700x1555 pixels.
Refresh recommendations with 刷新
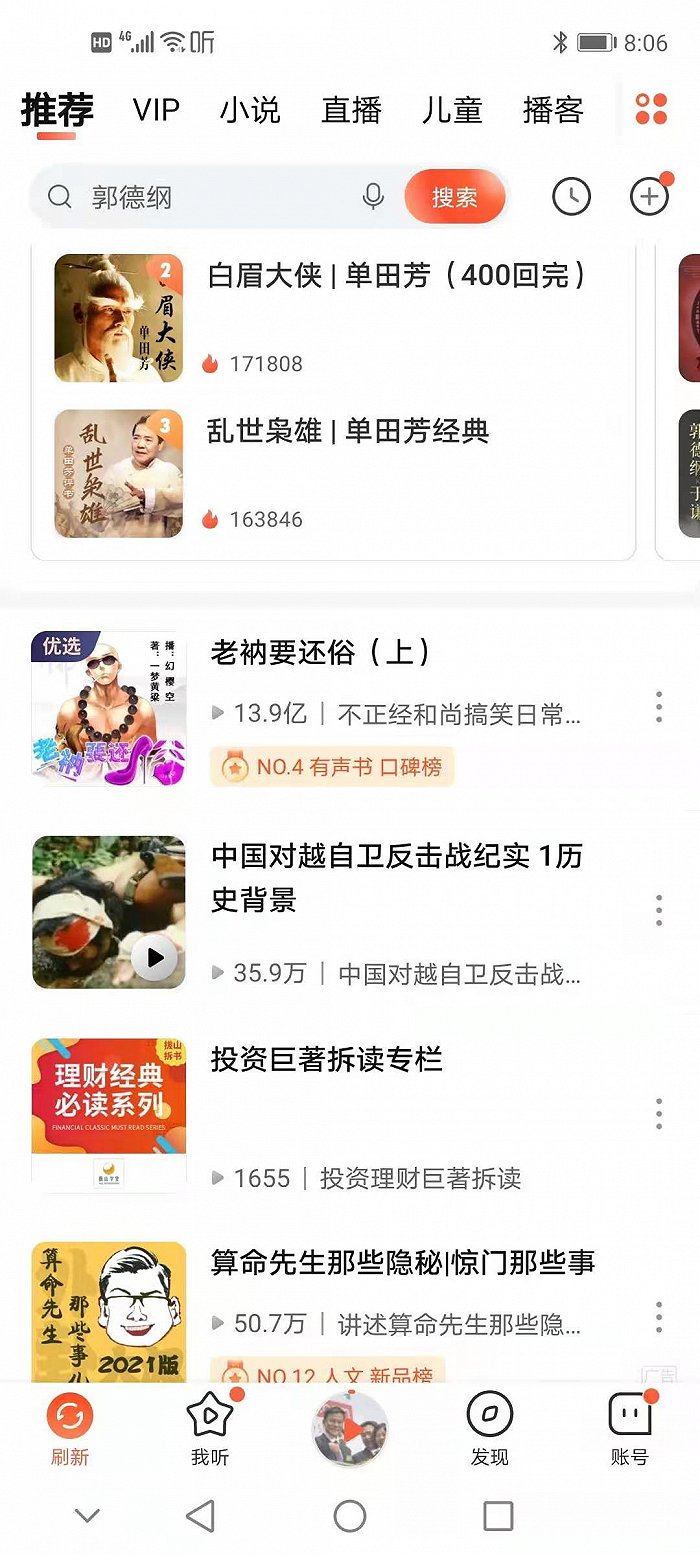(70, 1430)
